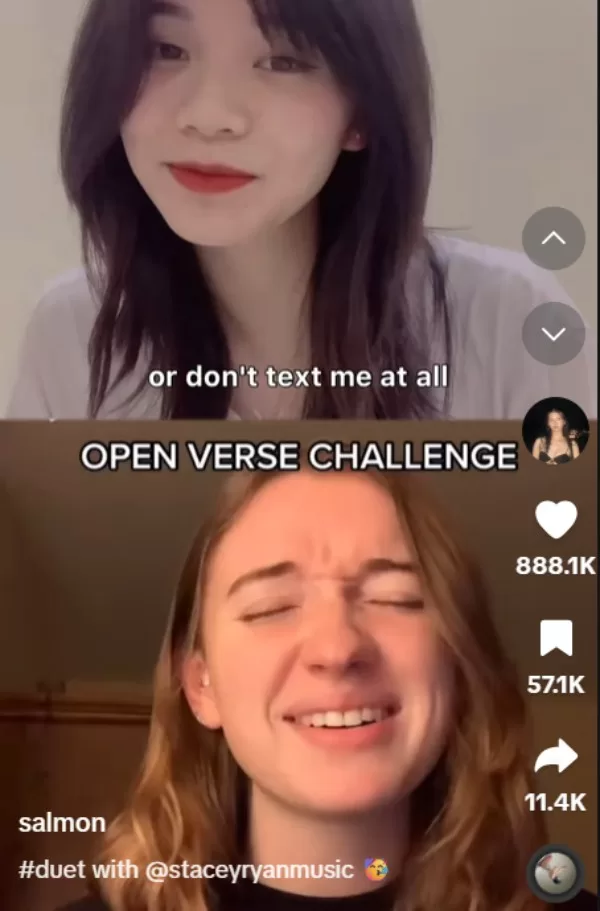Image resolution: width=600 pixels, height=911 pixels.
Task: Go to the previous video
Action: click(553, 238)
